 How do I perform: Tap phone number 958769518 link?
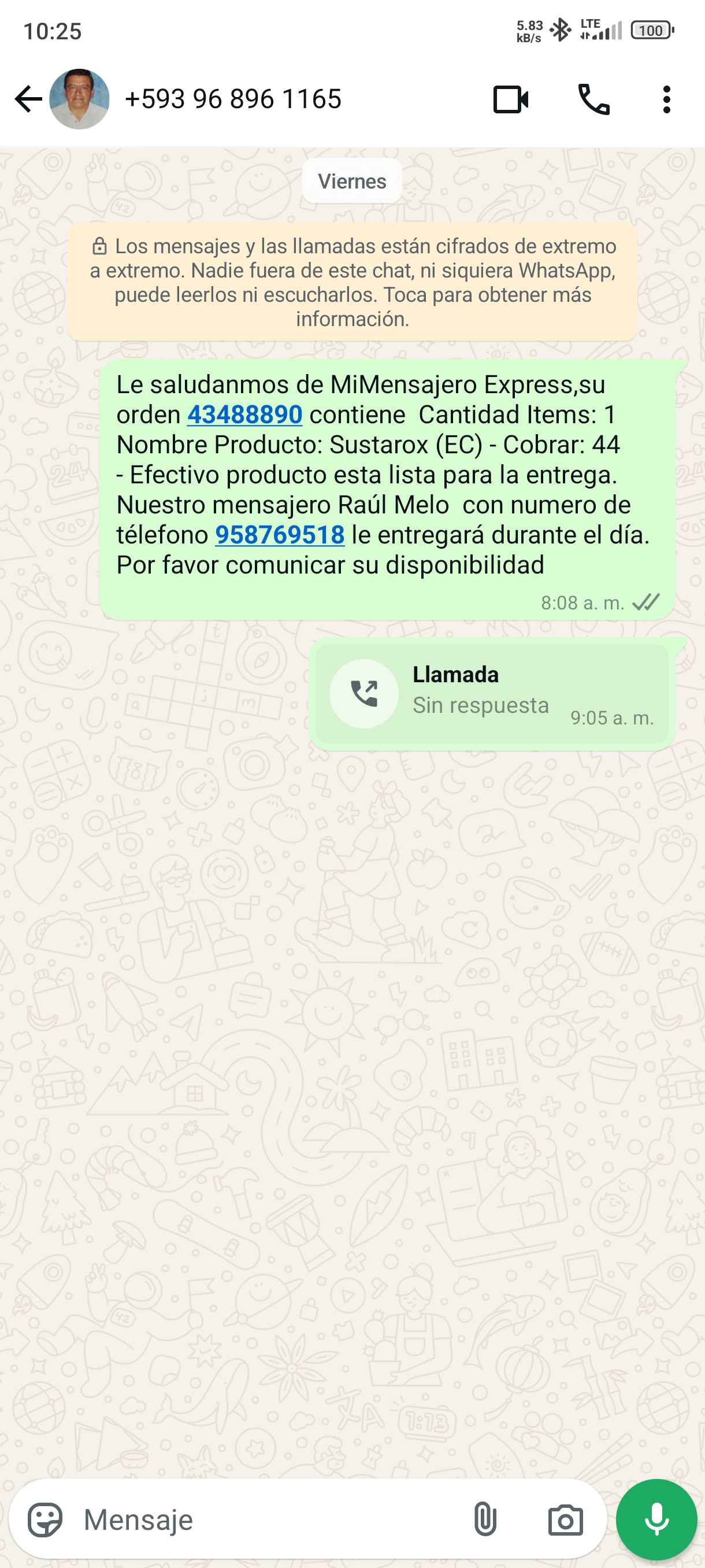point(280,535)
